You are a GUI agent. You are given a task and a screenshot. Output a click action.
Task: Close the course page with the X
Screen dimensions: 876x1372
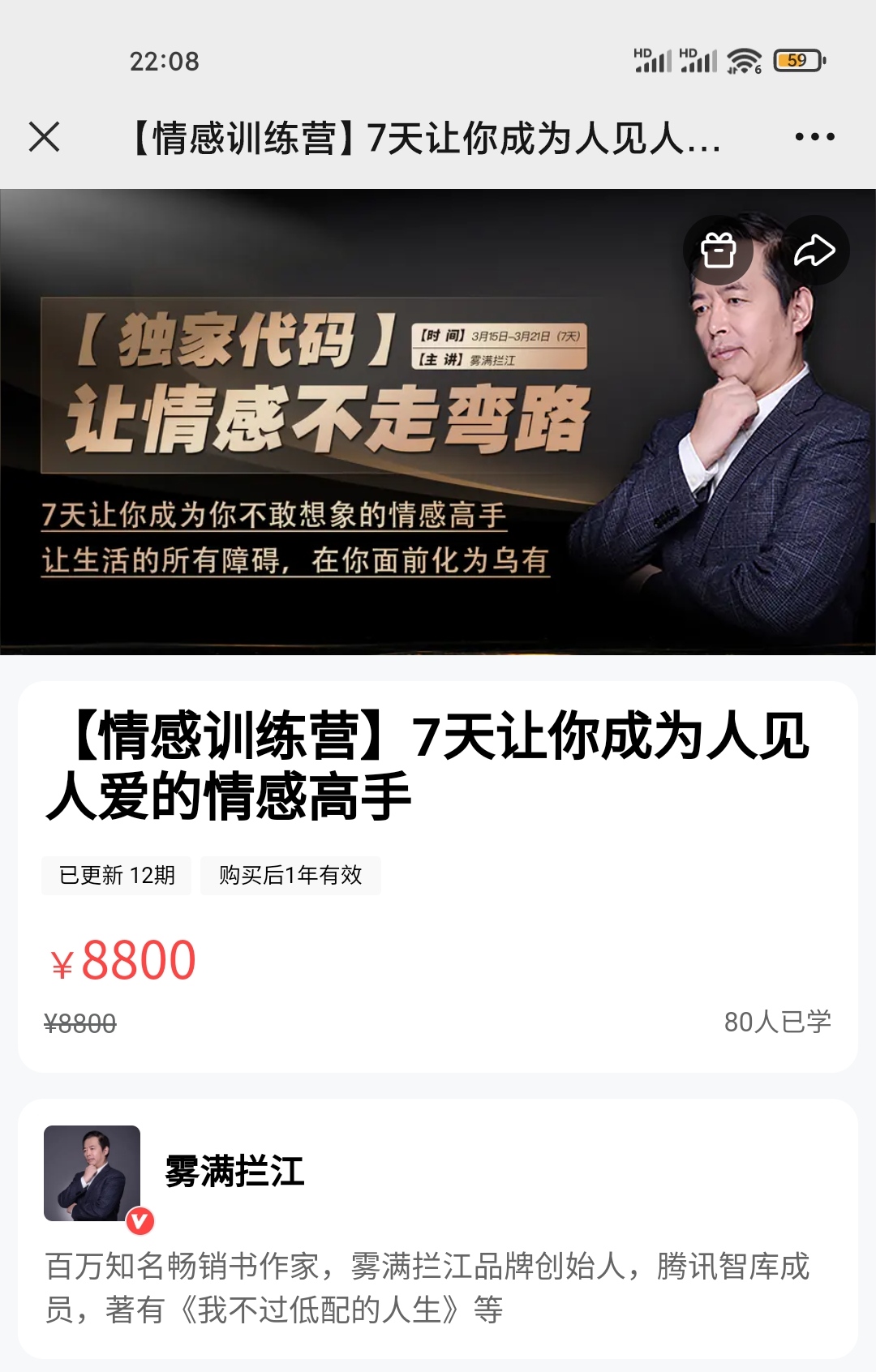point(45,136)
